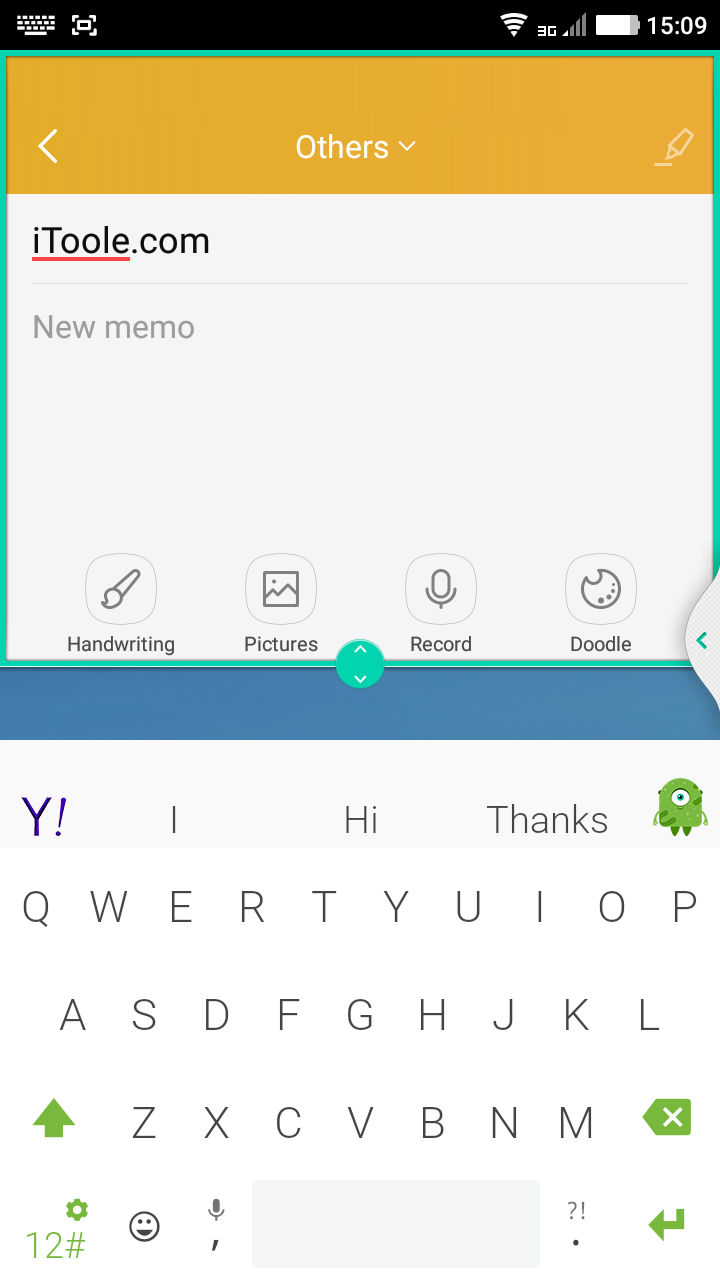Open the Yahoo search shortcut
Image resolution: width=720 pixels, height=1280 pixels.
click(45, 818)
